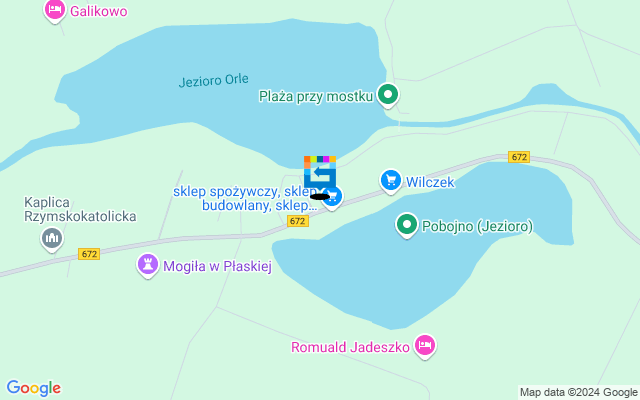Select the Plaża przy mostku place marker

(388, 96)
